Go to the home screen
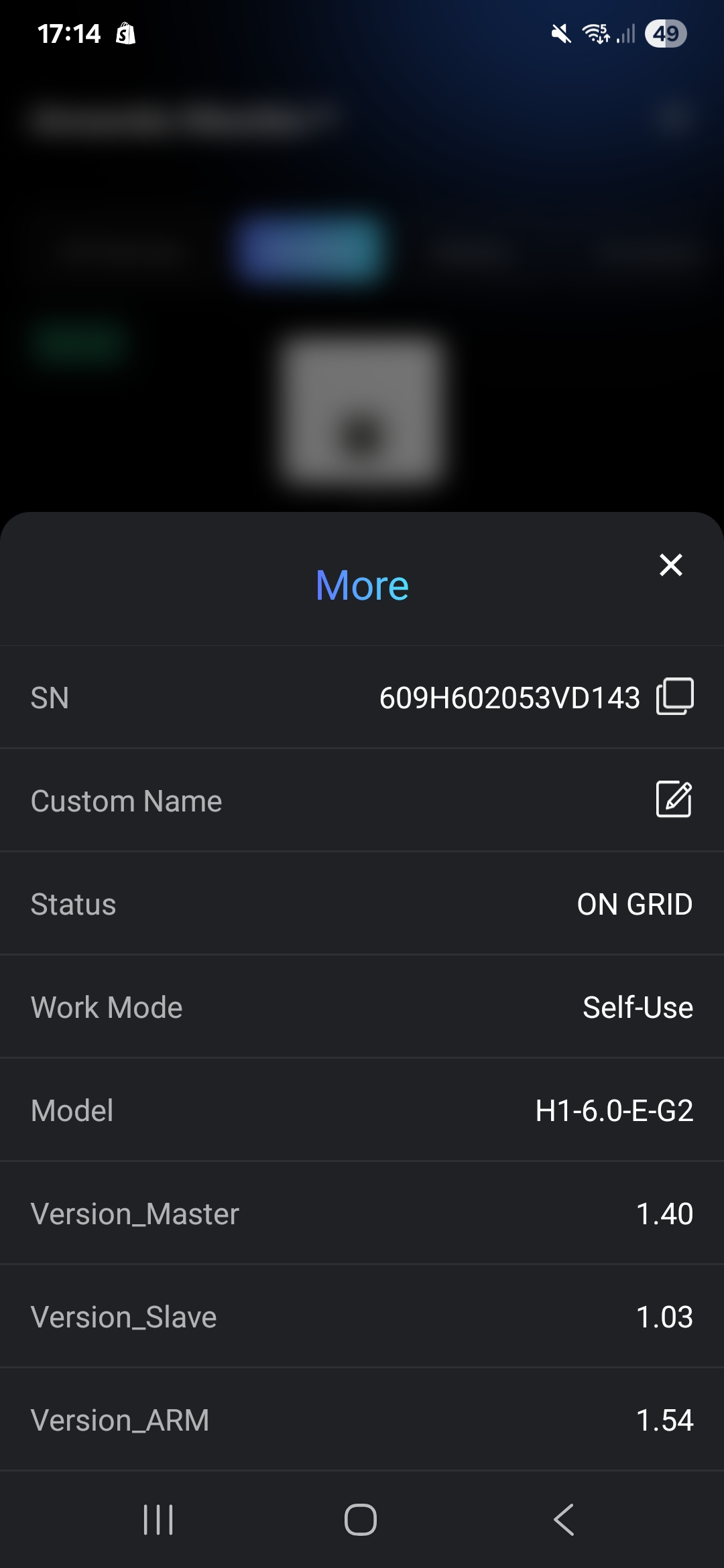 [x=361, y=1519]
